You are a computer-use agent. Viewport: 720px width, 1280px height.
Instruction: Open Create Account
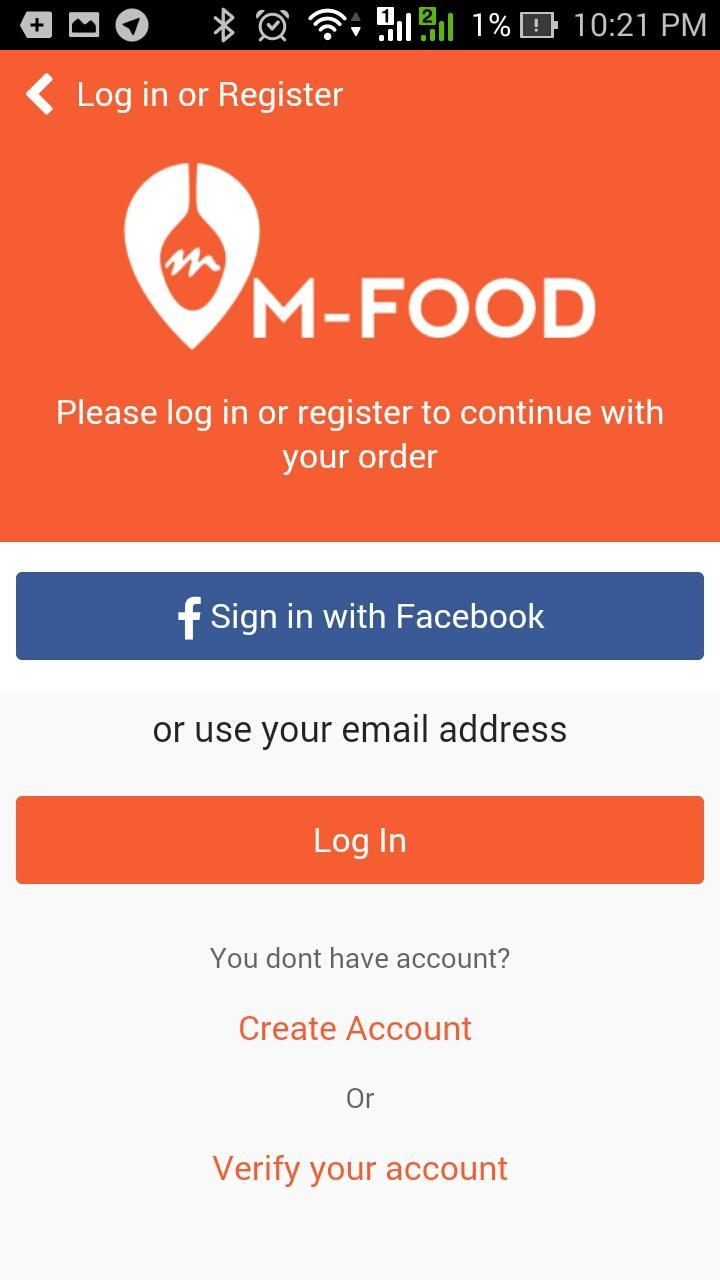tap(354, 1028)
